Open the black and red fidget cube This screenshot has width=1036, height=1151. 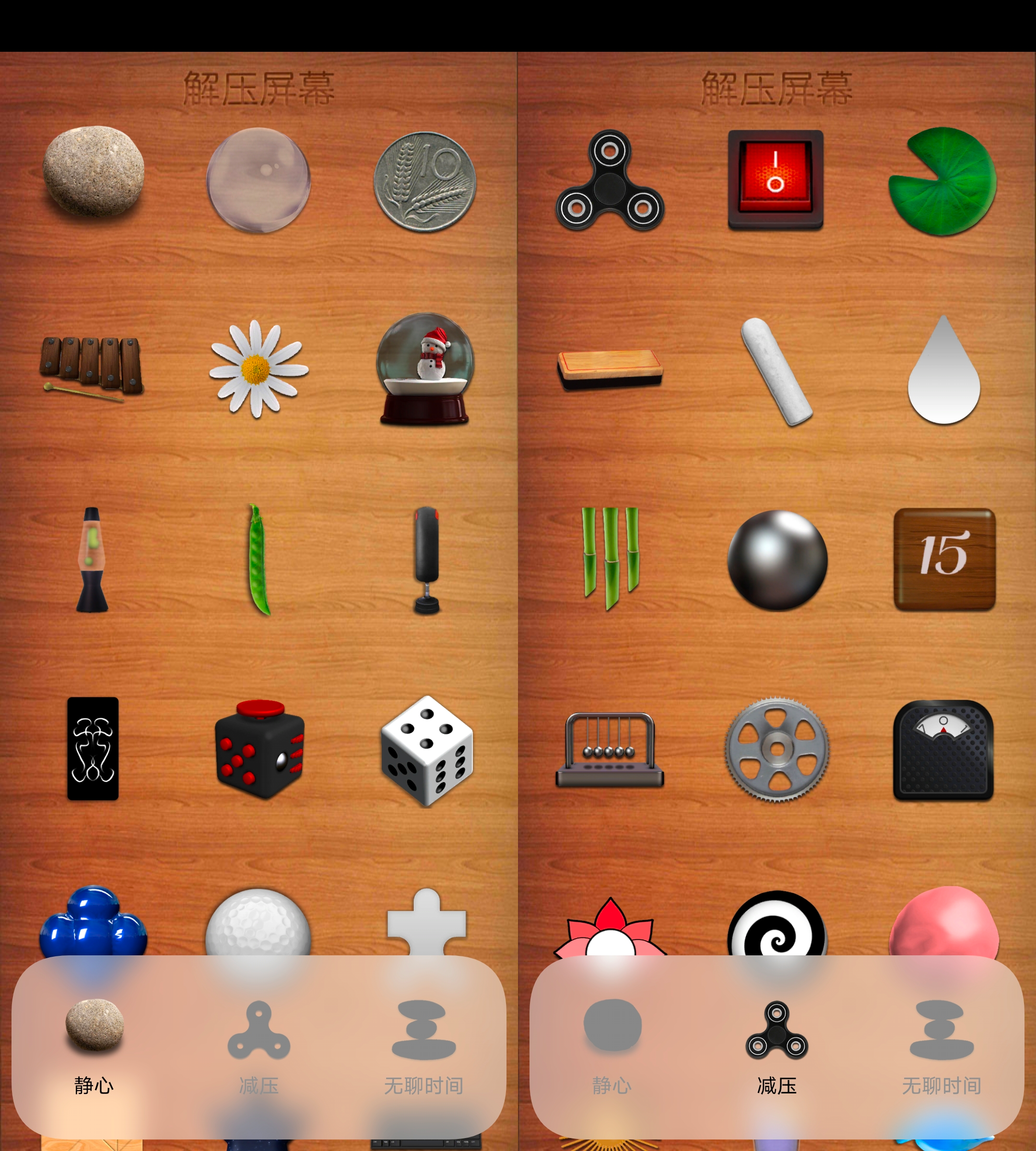[259, 749]
